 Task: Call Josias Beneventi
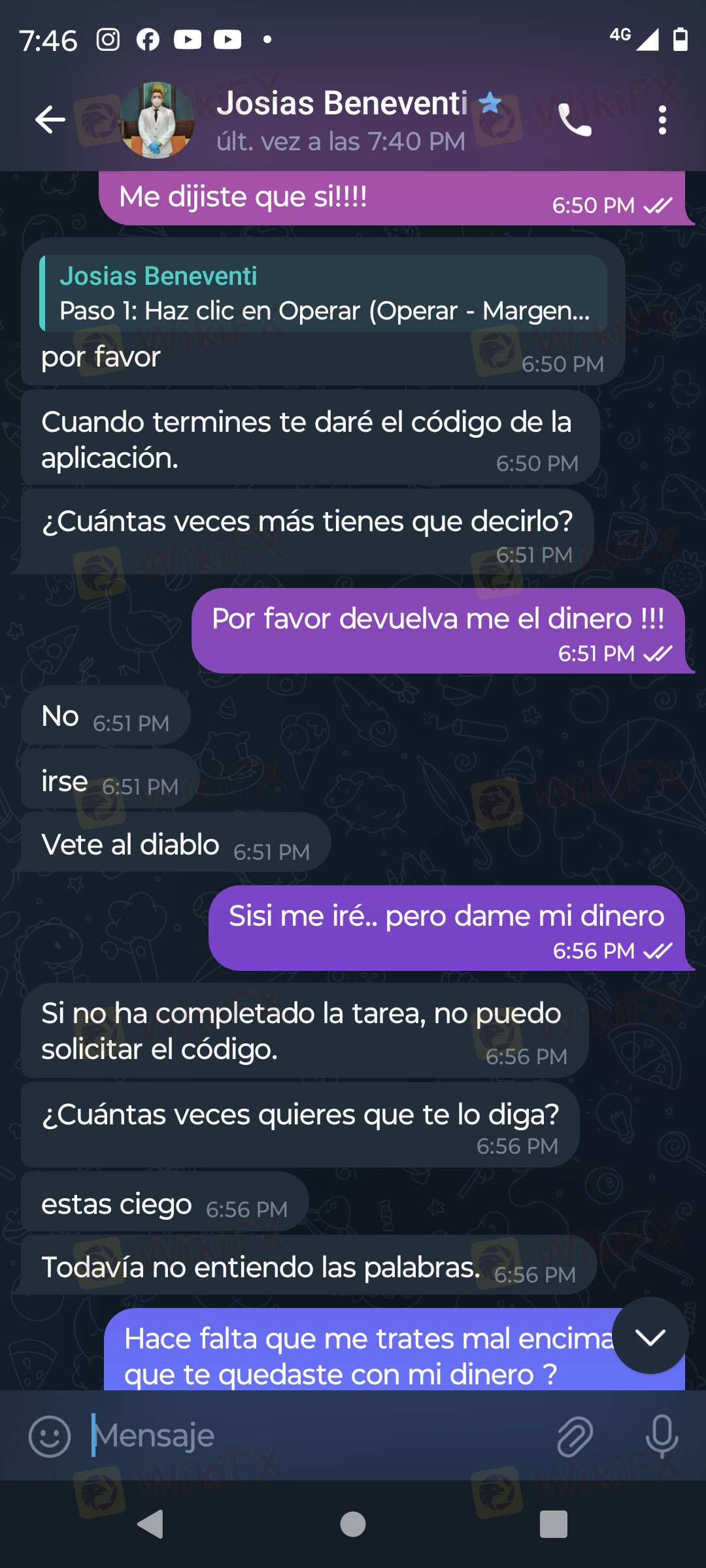[575, 120]
